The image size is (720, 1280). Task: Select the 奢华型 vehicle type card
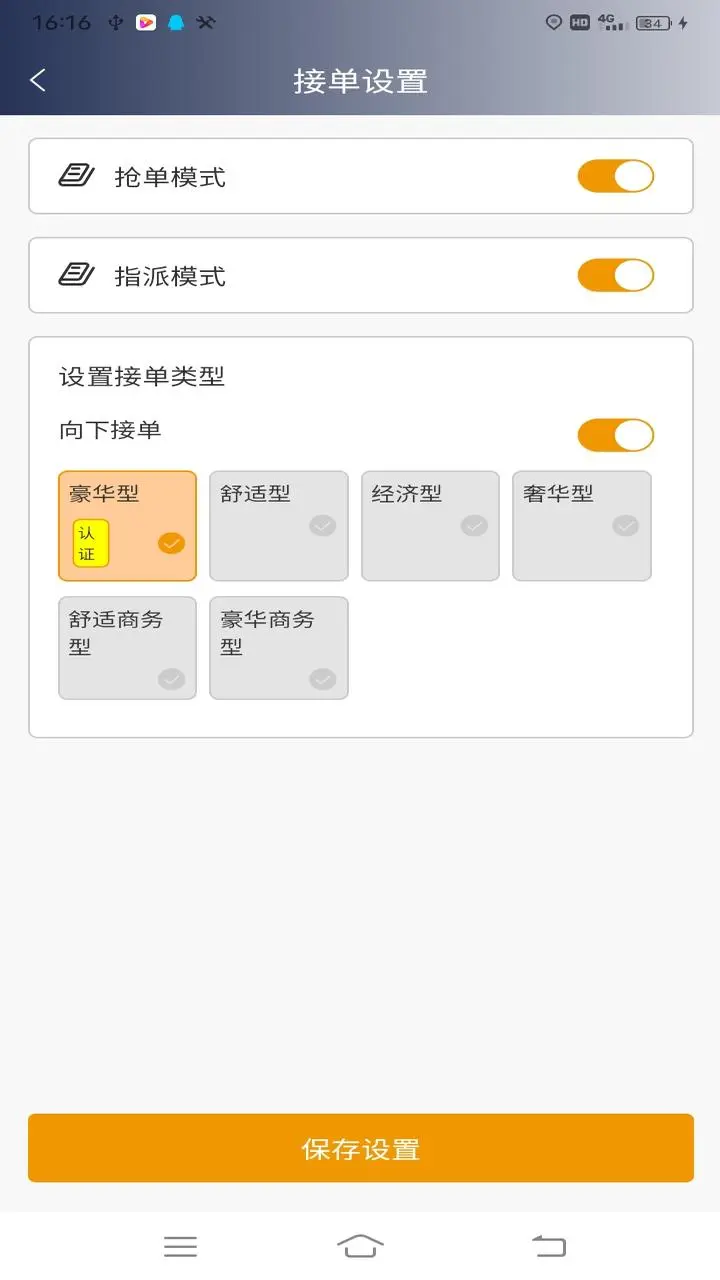(x=581, y=525)
